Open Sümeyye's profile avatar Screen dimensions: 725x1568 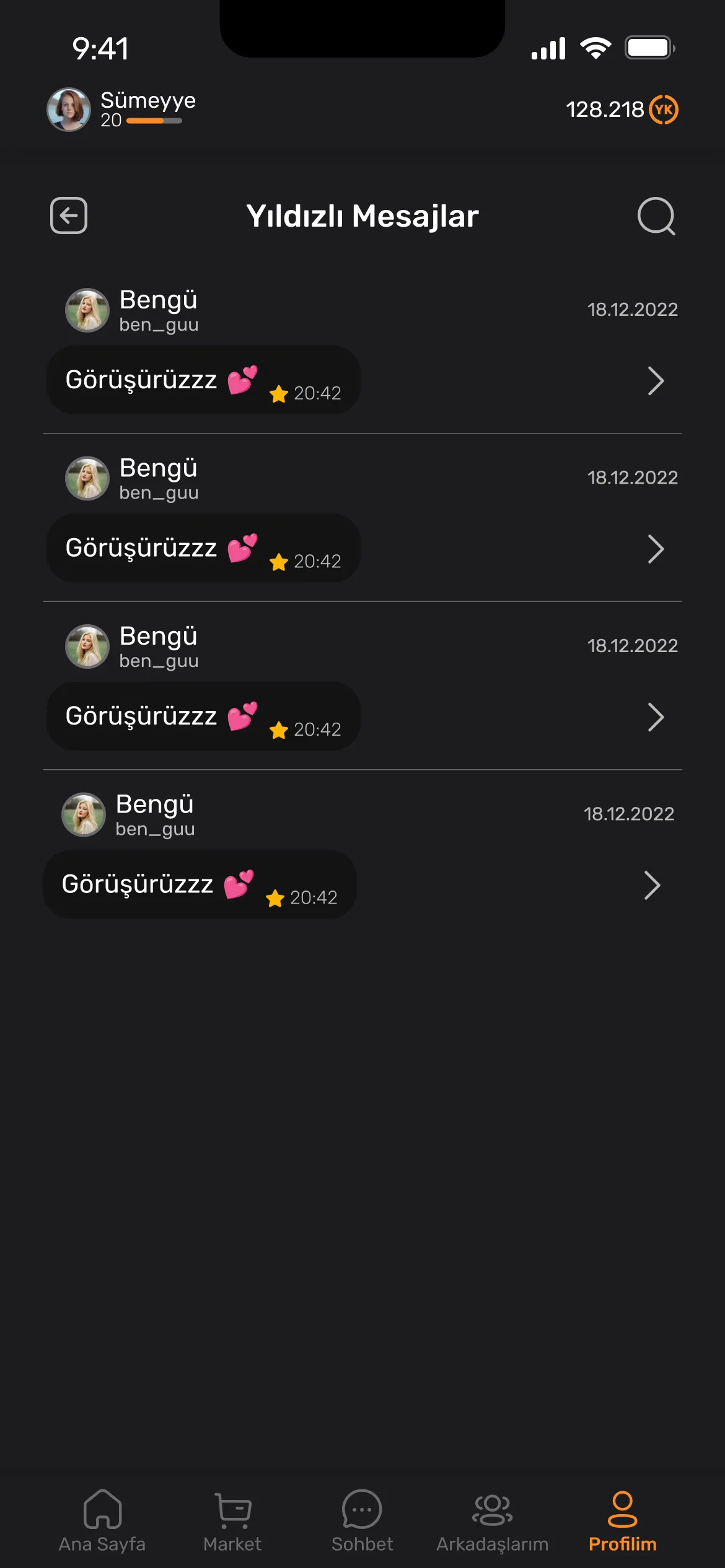69,110
